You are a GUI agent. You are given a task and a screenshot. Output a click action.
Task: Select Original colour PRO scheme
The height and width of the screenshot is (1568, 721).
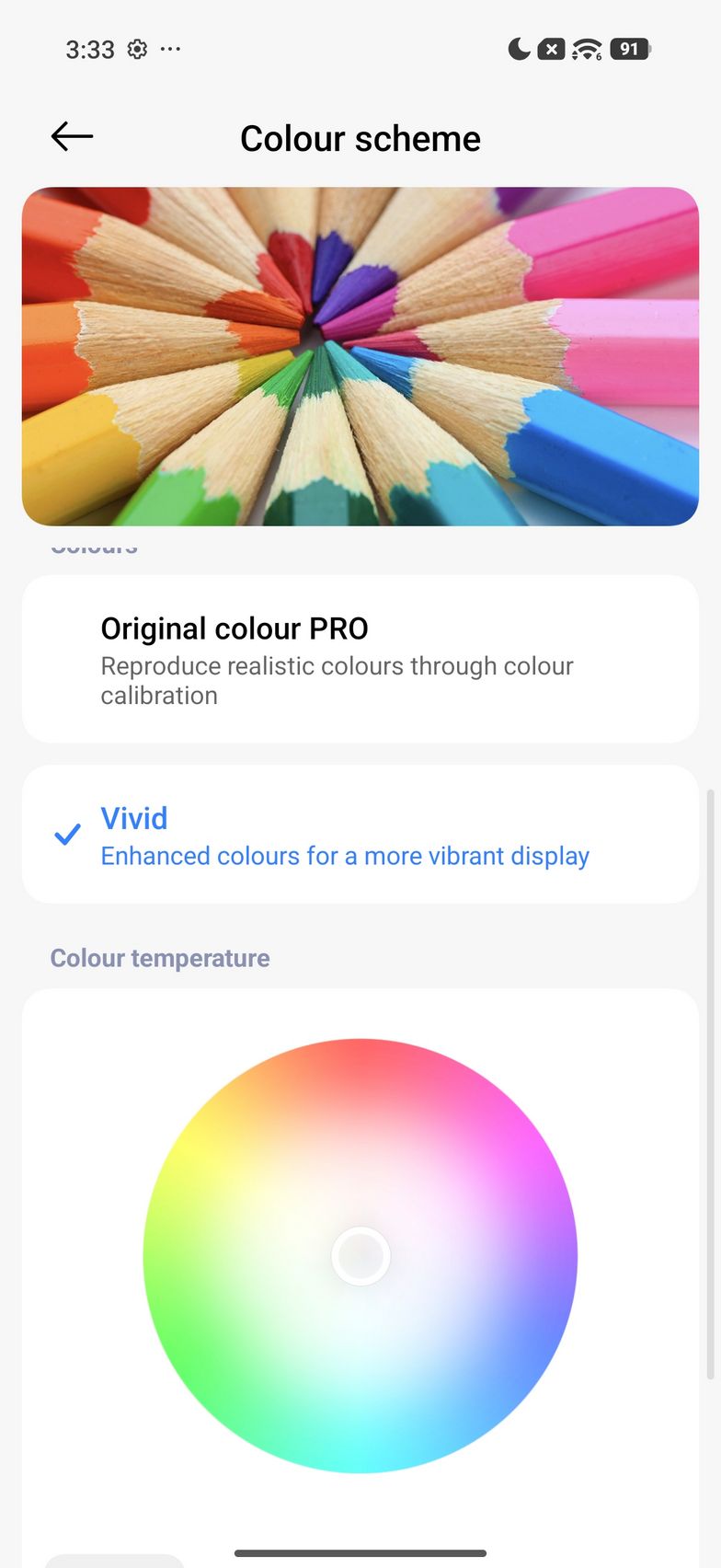360,659
